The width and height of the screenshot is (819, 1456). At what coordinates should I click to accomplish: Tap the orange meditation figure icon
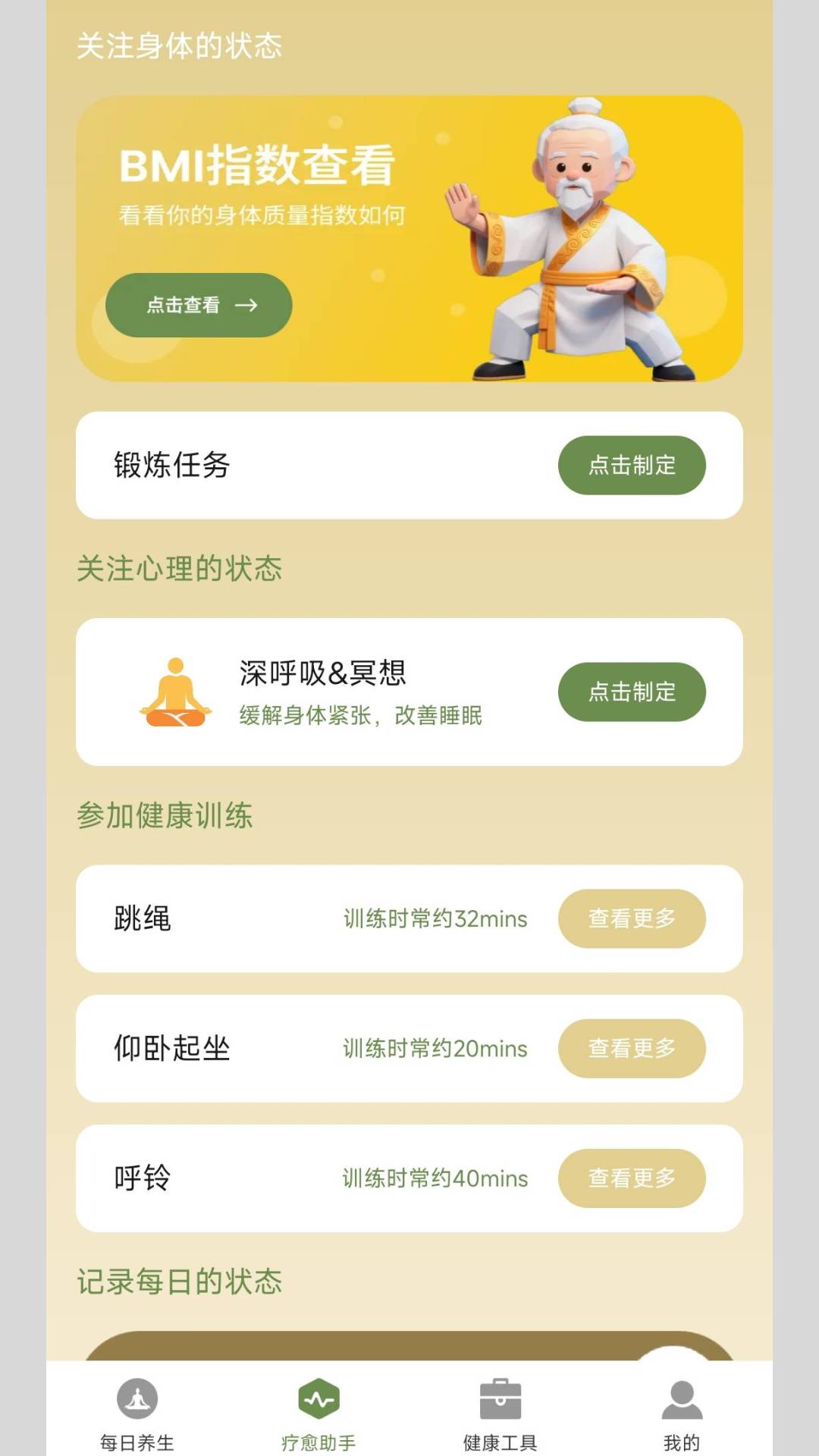click(177, 691)
